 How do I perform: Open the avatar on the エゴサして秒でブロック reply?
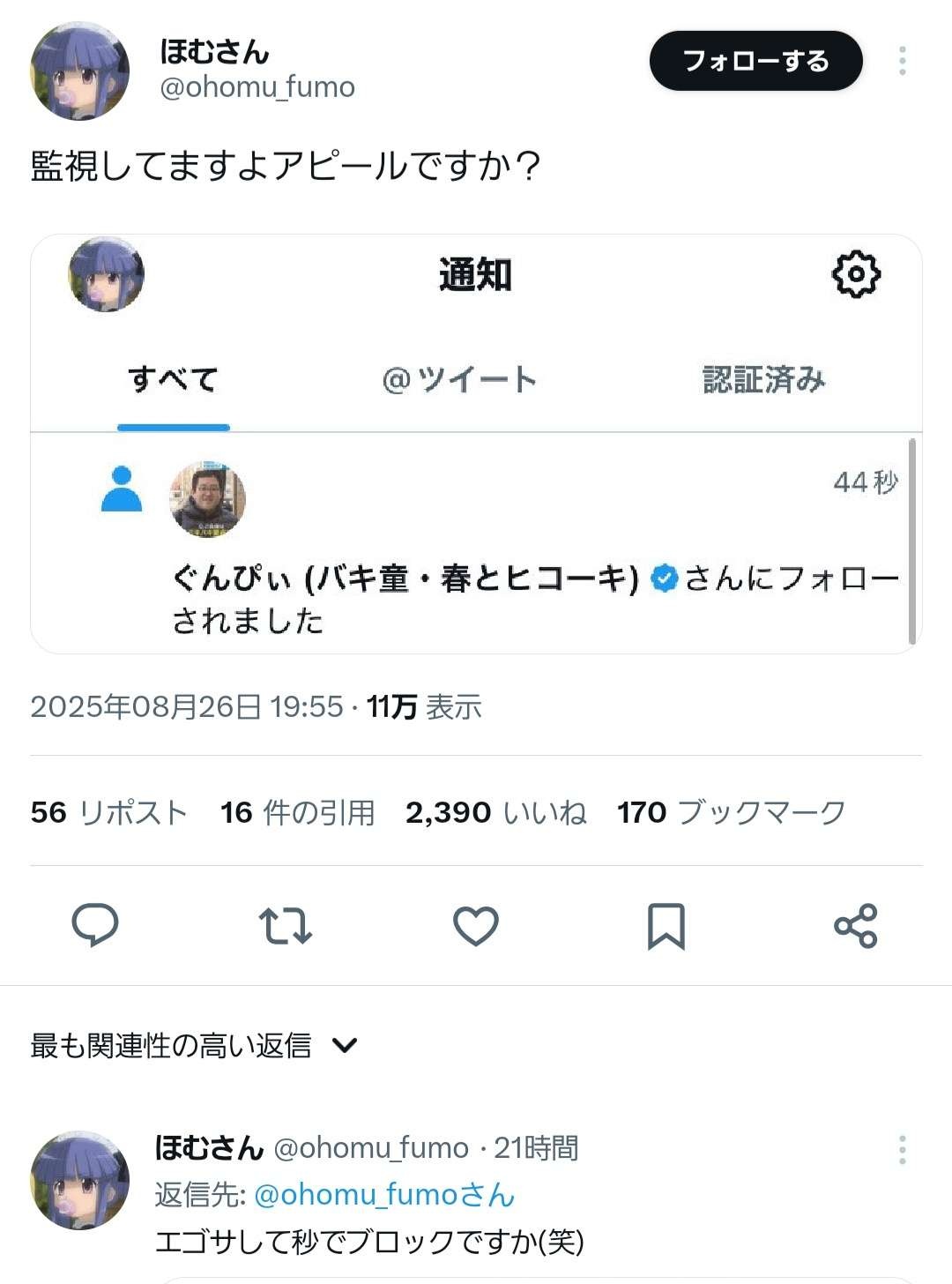(x=80, y=1180)
